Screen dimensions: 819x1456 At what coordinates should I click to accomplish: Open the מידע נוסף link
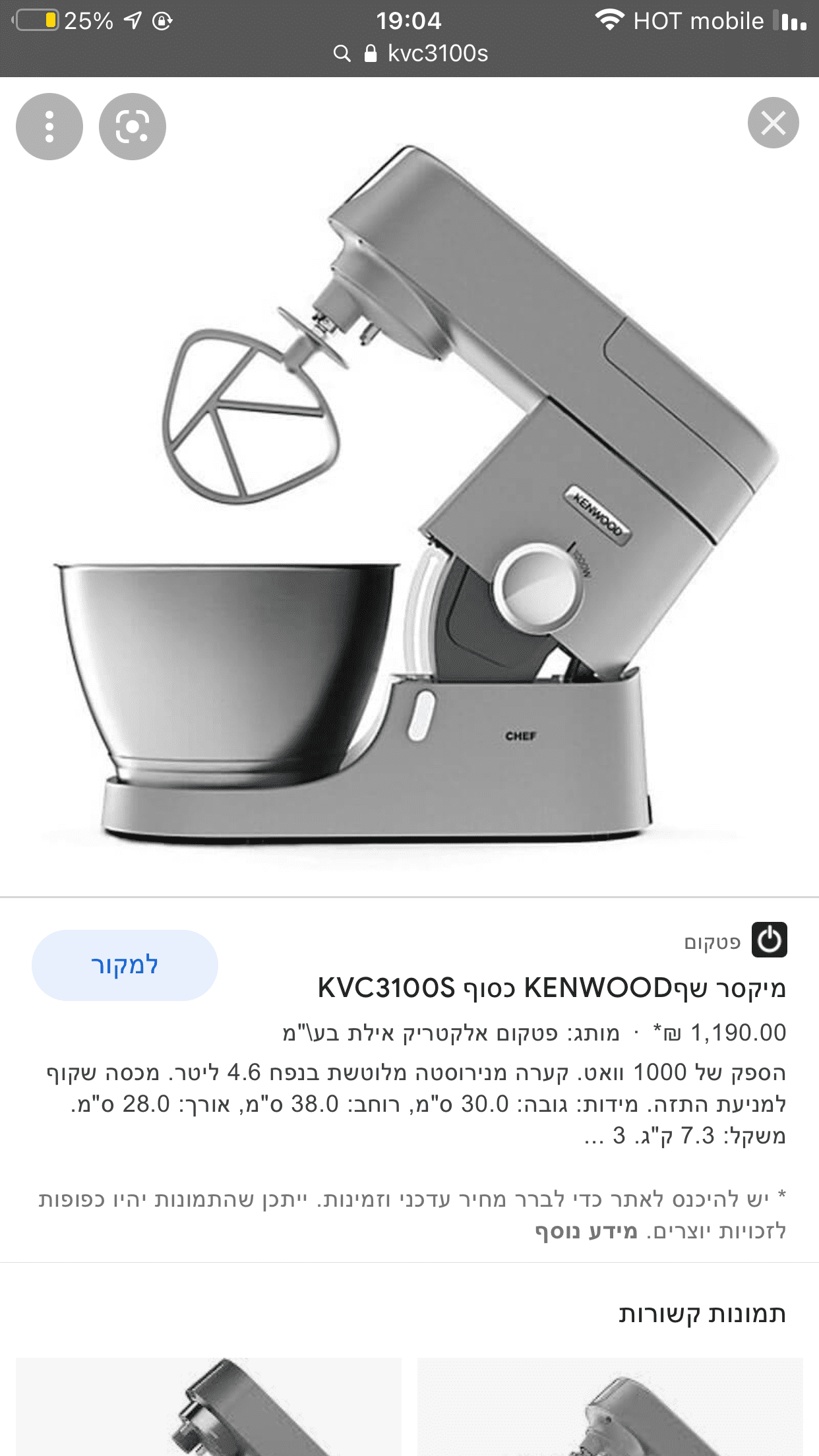pyautogui.click(x=586, y=1231)
